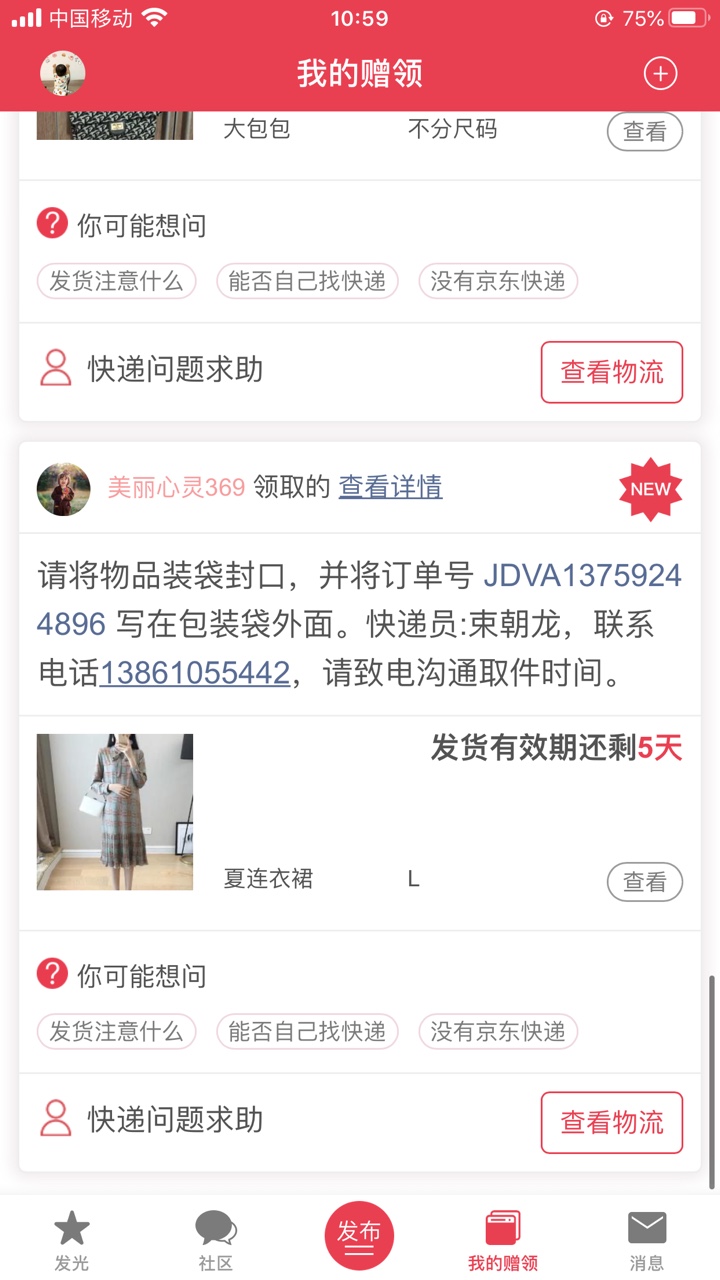720x1280 pixels.
Task: Open order number JDVA13759244896 link
Action: [582, 577]
